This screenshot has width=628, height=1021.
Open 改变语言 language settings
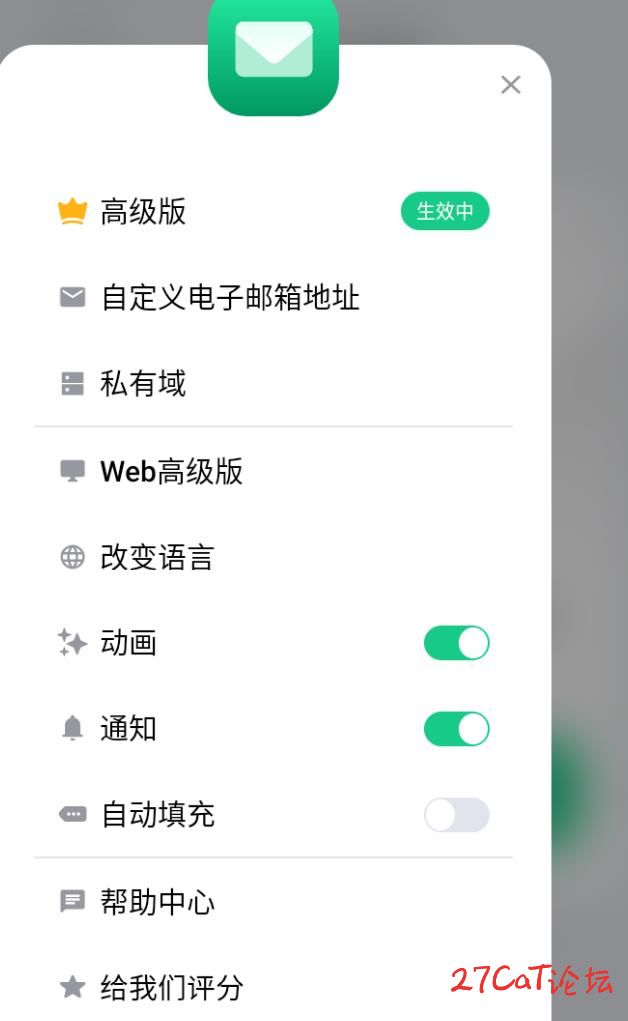pos(157,558)
